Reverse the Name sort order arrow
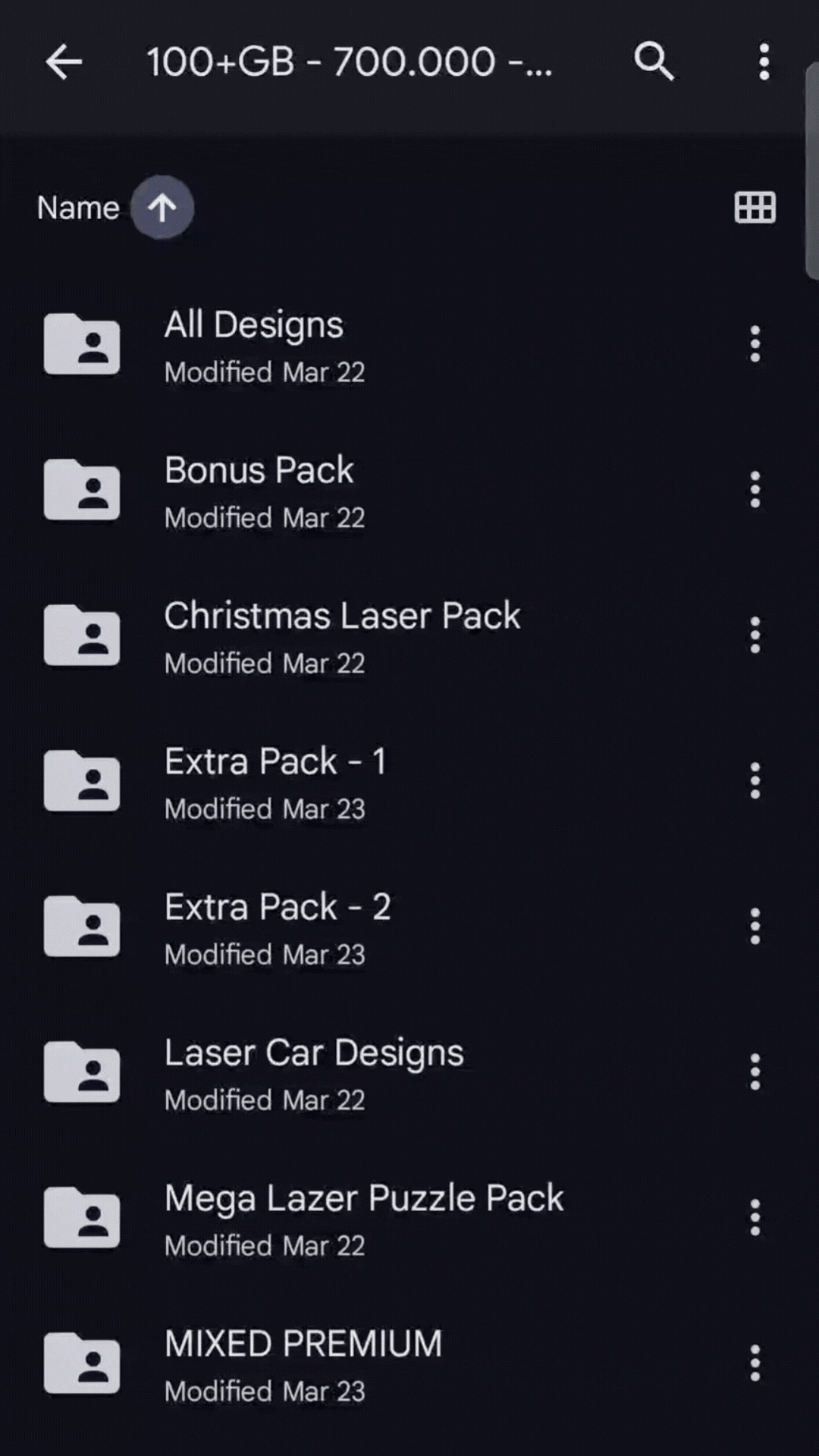The width and height of the screenshot is (819, 1456). pos(162,207)
